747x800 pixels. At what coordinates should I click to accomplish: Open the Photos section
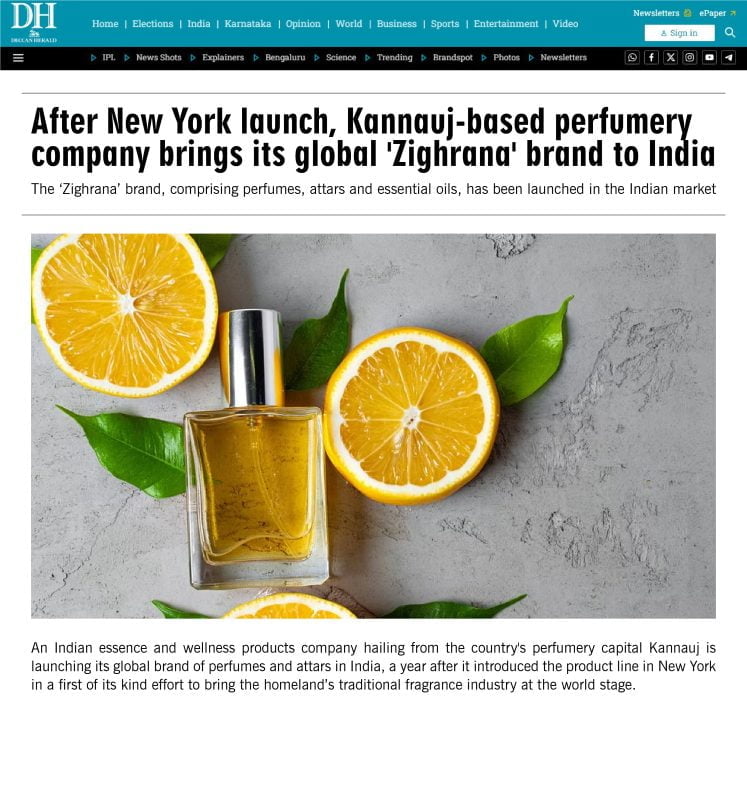pyautogui.click(x=506, y=58)
